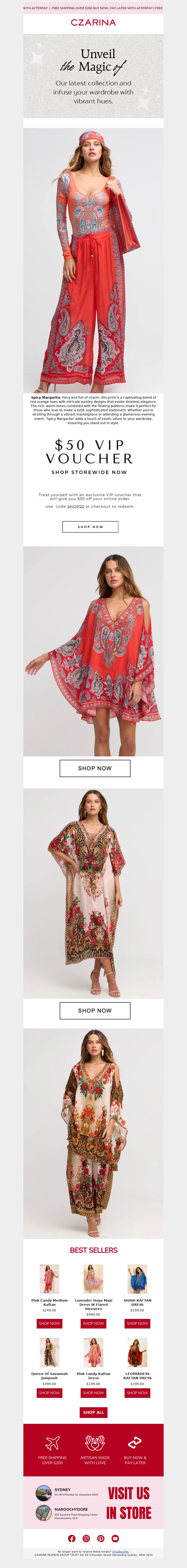The height and width of the screenshot is (1568, 187).
Task: Tap SHOP NOW under the $50 VIP voucher
Action: [90, 526]
